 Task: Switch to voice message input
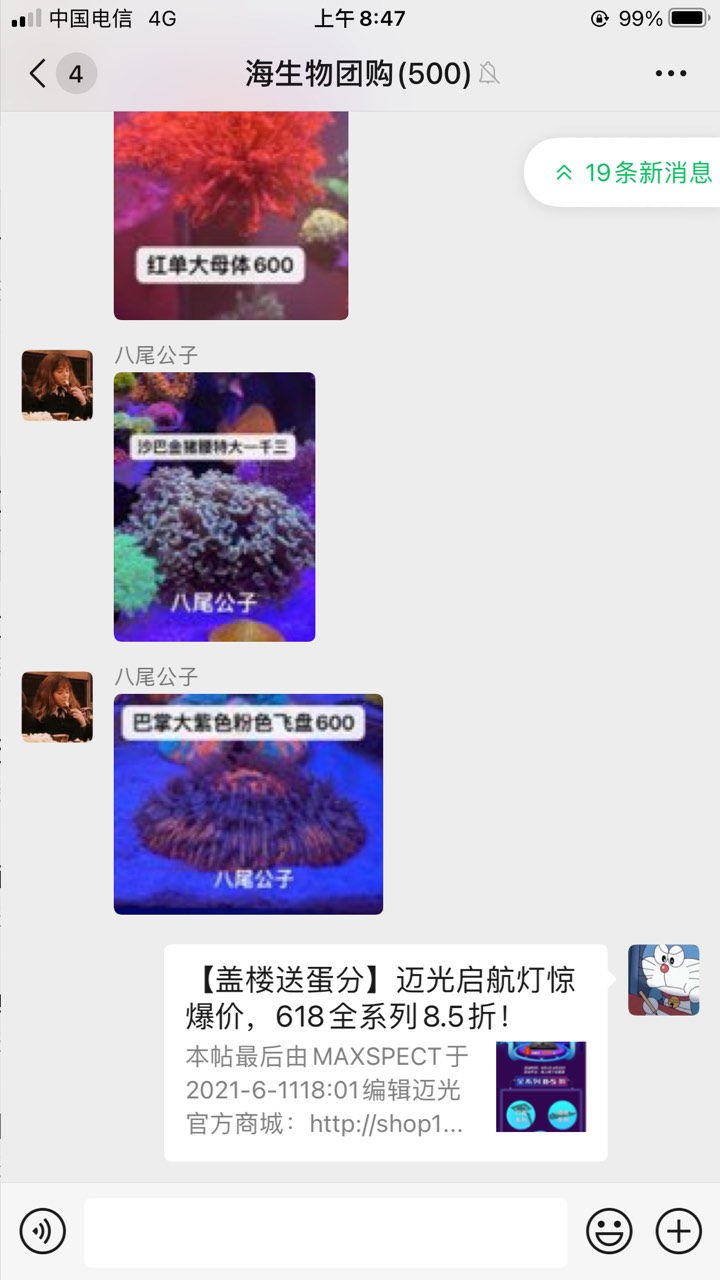[x=42, y=1230]
